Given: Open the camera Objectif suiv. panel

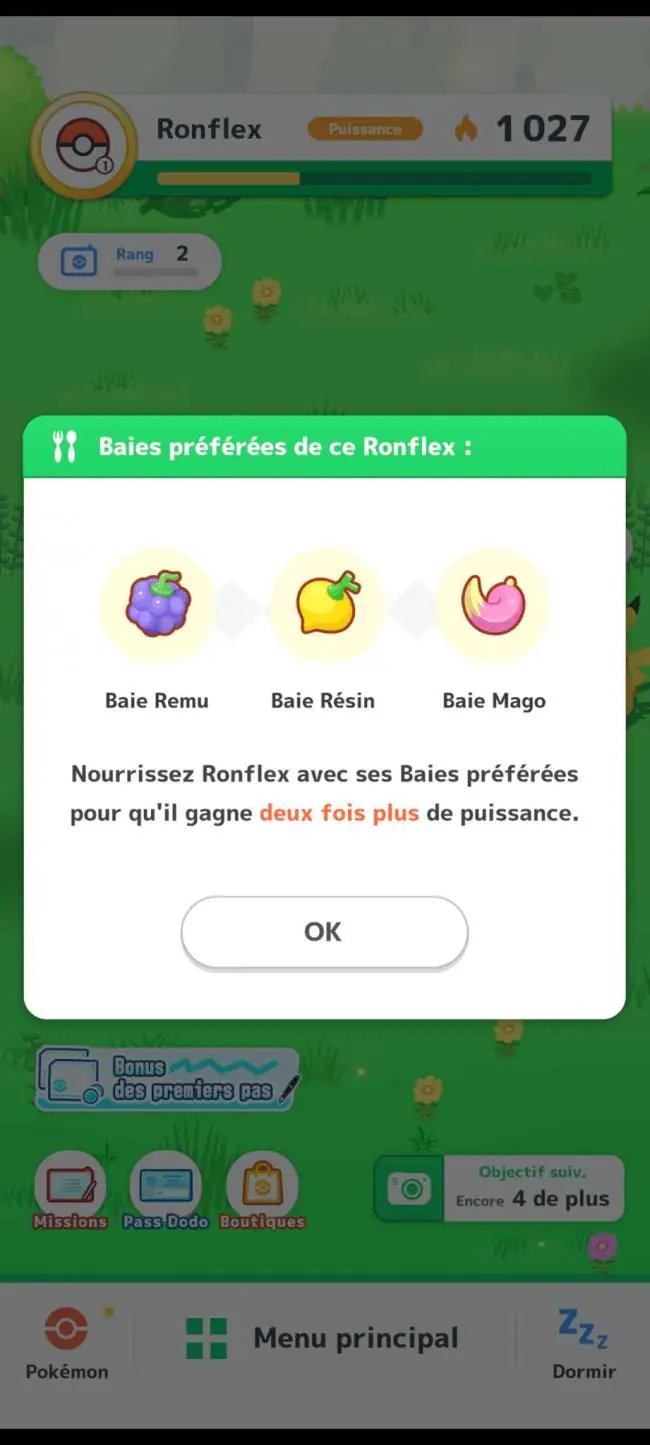Looking at the screenshot, I should point(499,1188).
